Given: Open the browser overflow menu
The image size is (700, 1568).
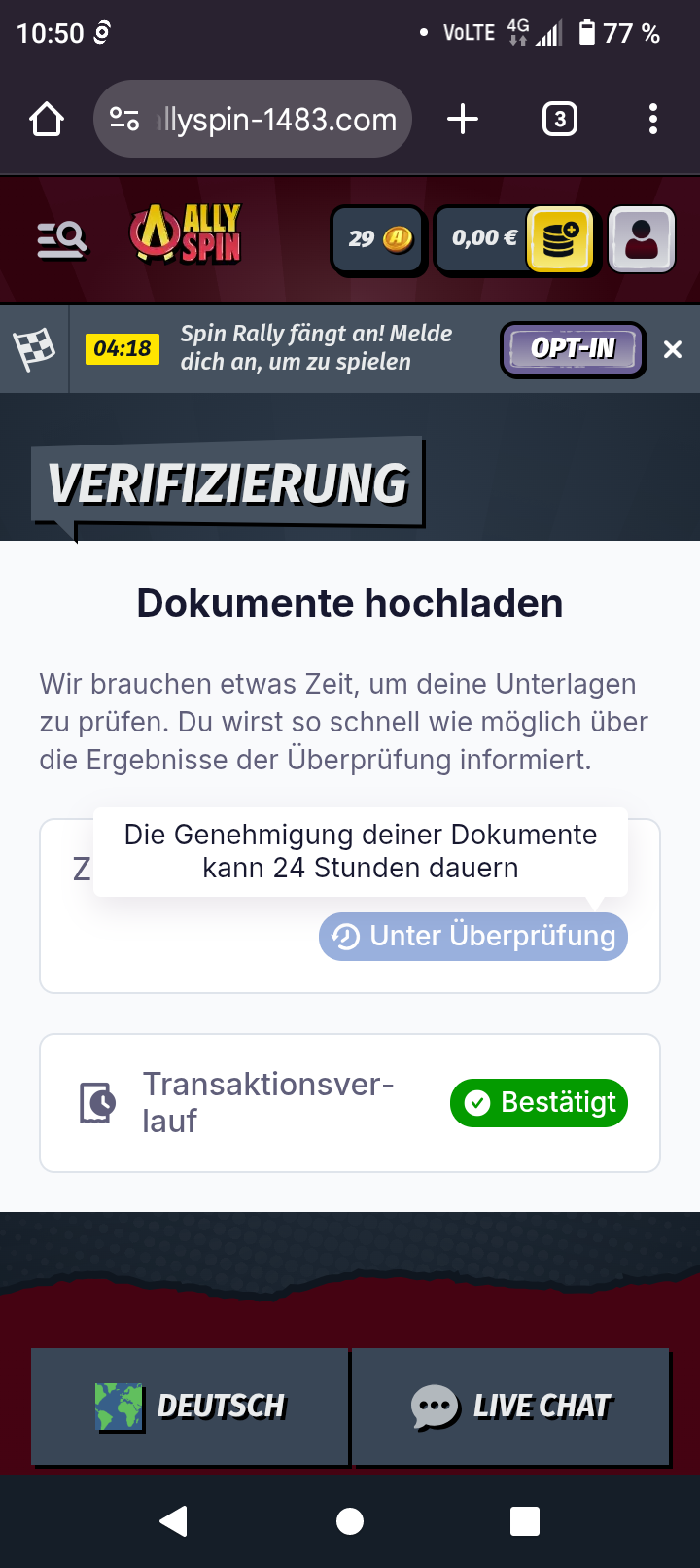Looking at the screenshot, I should [652, 120].
